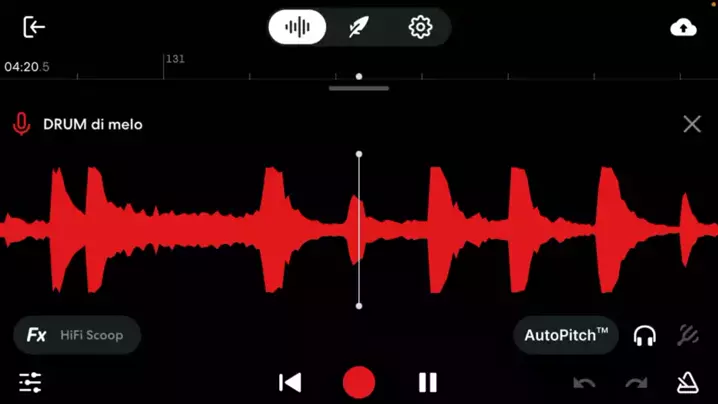Open the Fx HiFi Scoop preset
Image resolution: width=718 pixels, height=404 pixels.
(77, 335)
